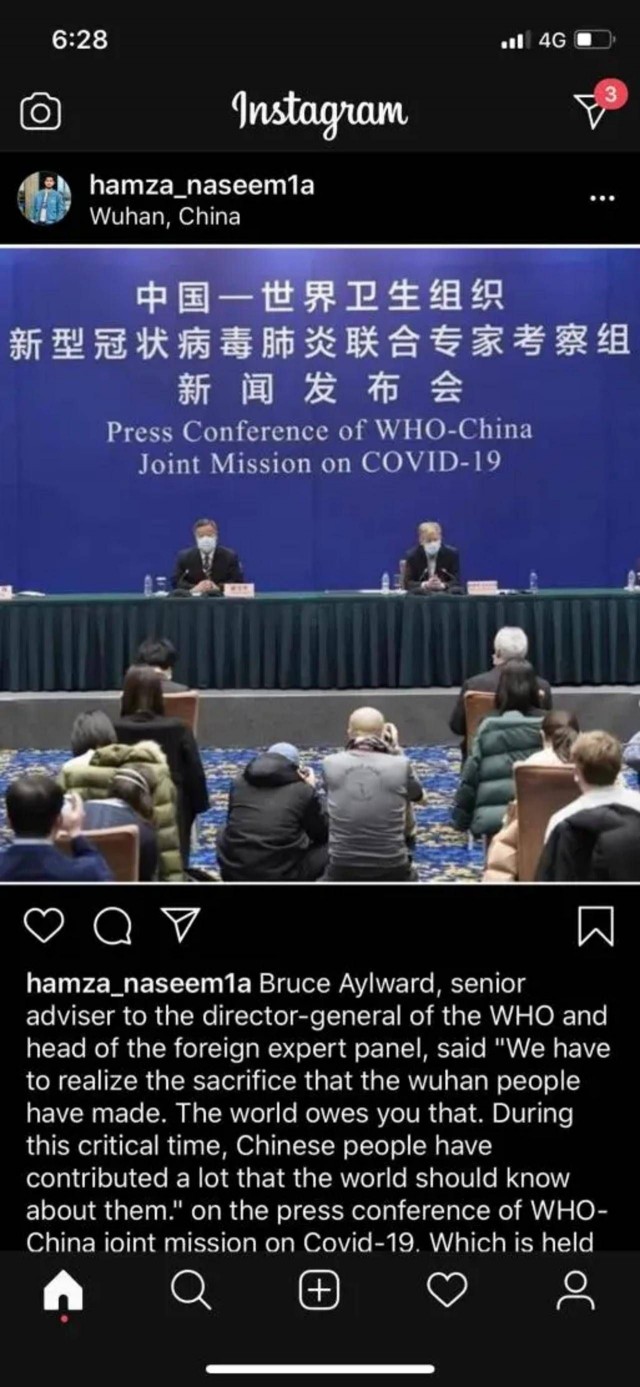Switch to your Profile tab
The image size is (640, 1387).
pos(575,1290)
